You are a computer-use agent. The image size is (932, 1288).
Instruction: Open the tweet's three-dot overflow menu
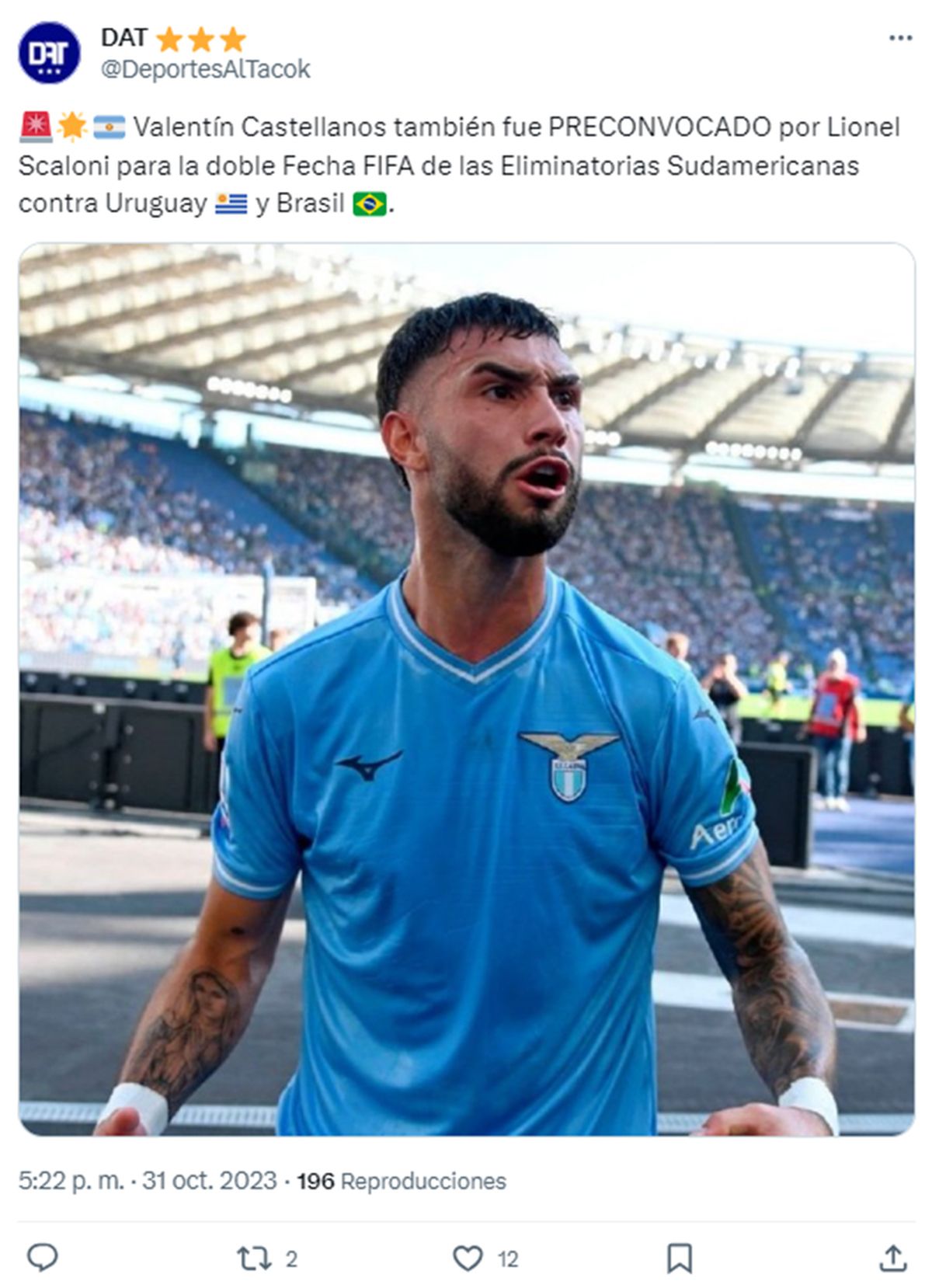point(899,38)
